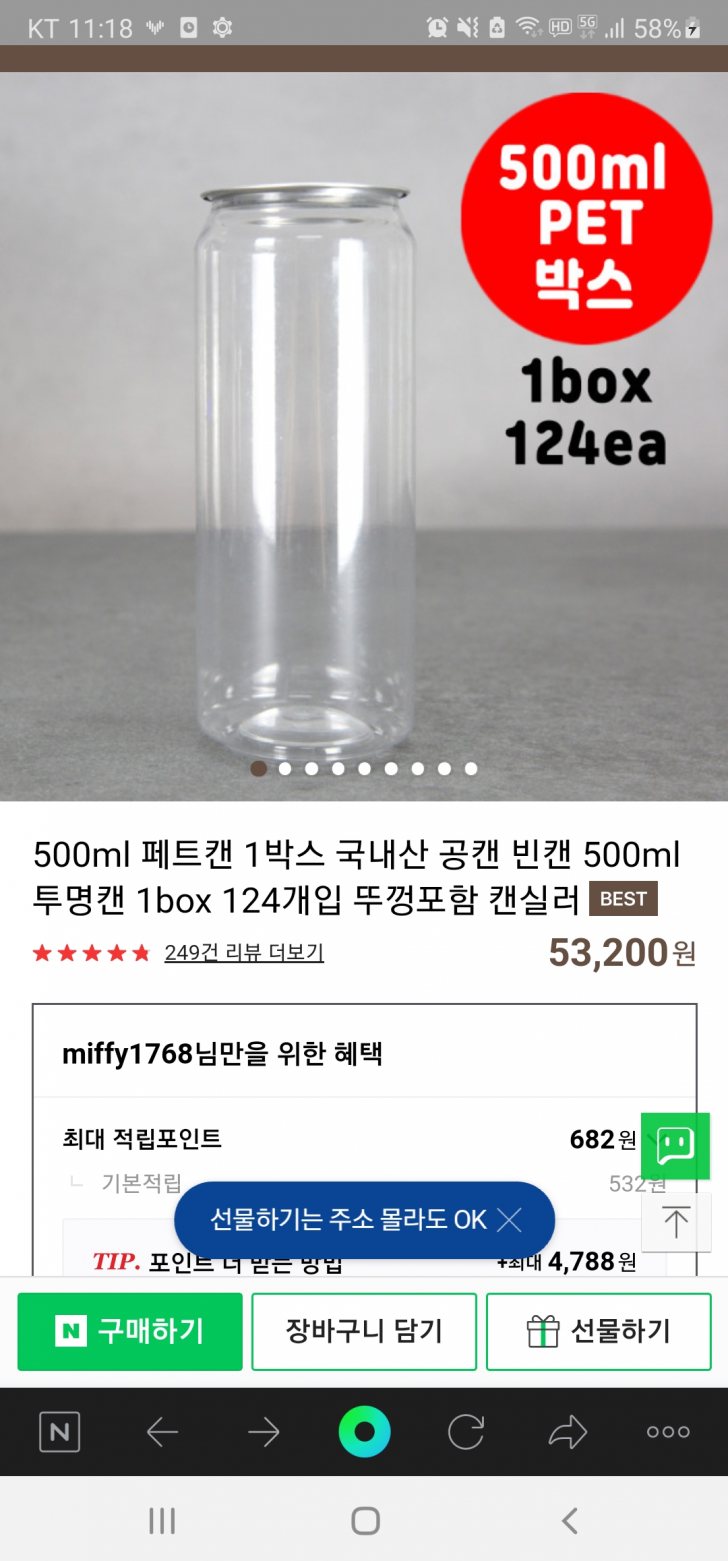The image size is (728, 1561).
Task: Open 249건 리뷰 더보기 reviews link
Action: 244,953
